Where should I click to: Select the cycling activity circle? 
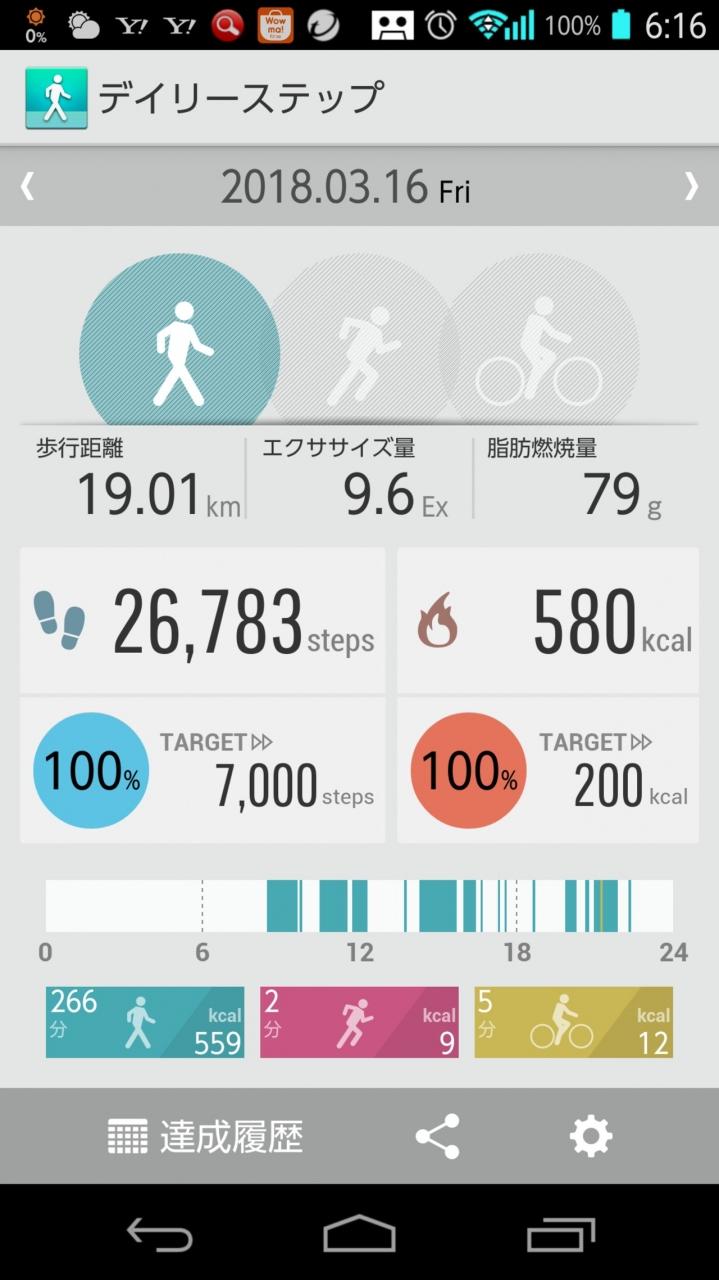point(540,341)
